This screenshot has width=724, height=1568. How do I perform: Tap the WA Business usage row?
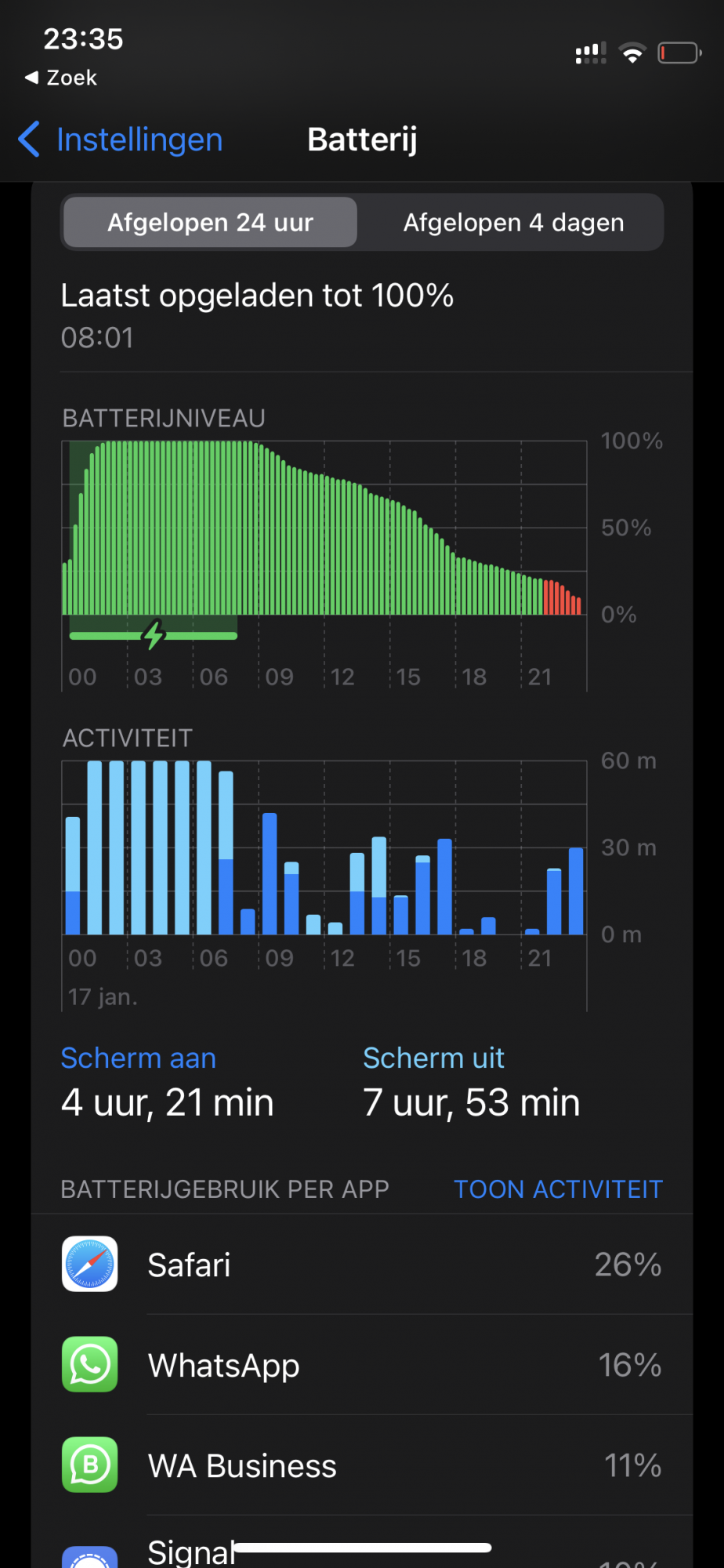click(362, 1465)
